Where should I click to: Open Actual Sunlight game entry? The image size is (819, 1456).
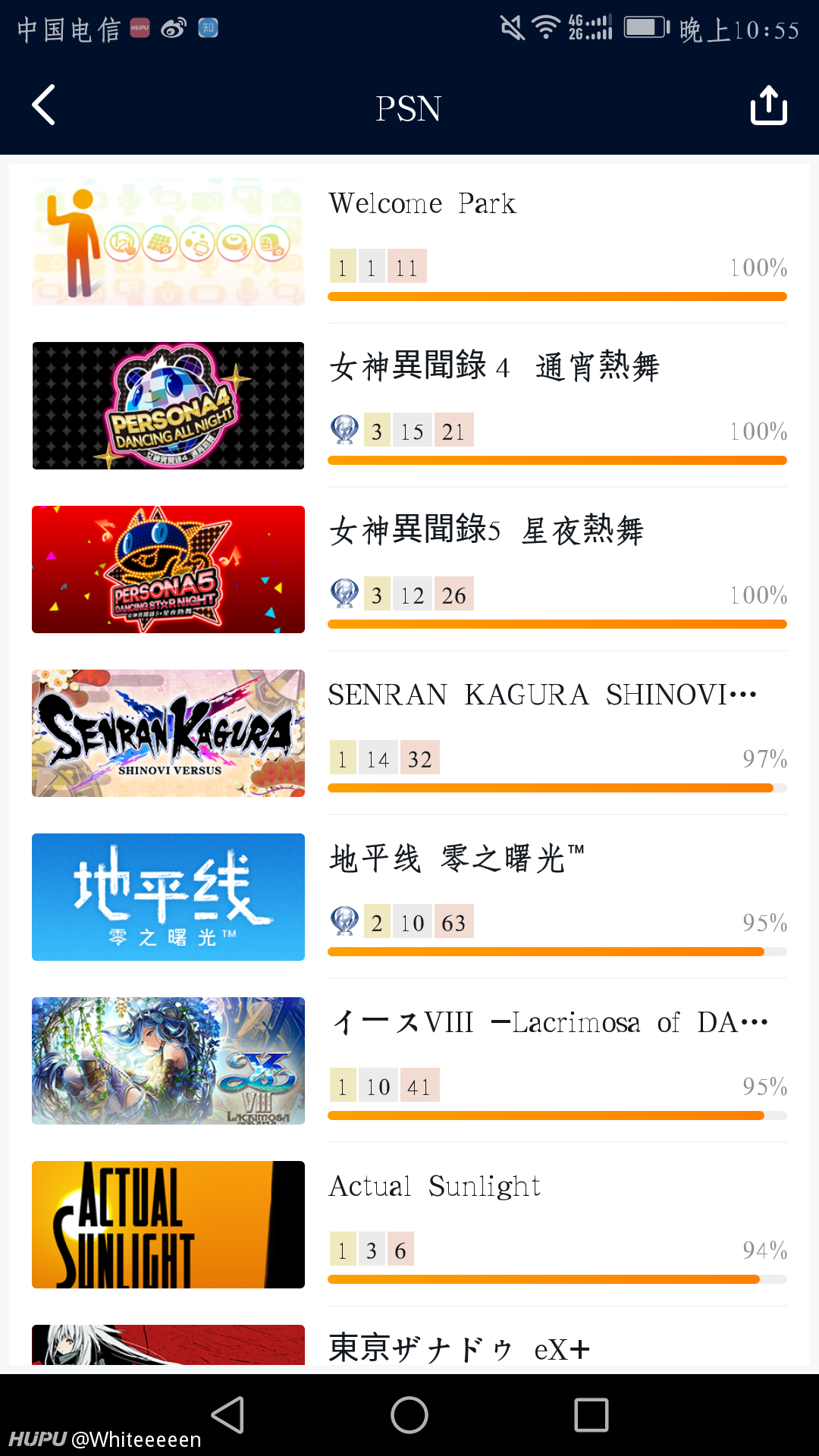[x=409, y=1225]
